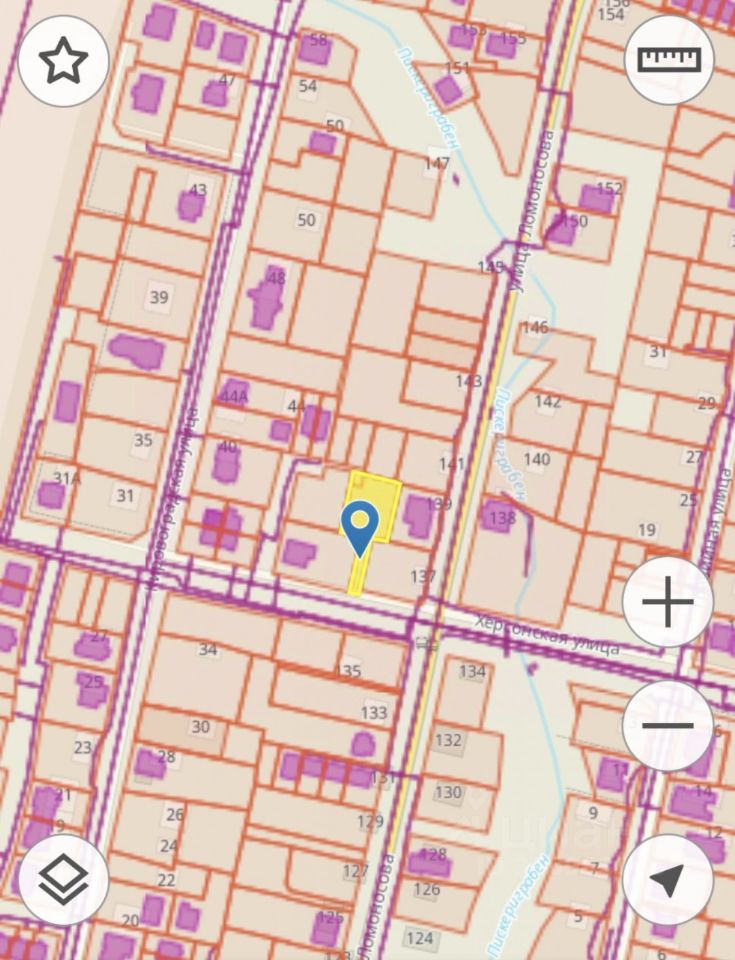Open the map layers selector

[64, 880]
